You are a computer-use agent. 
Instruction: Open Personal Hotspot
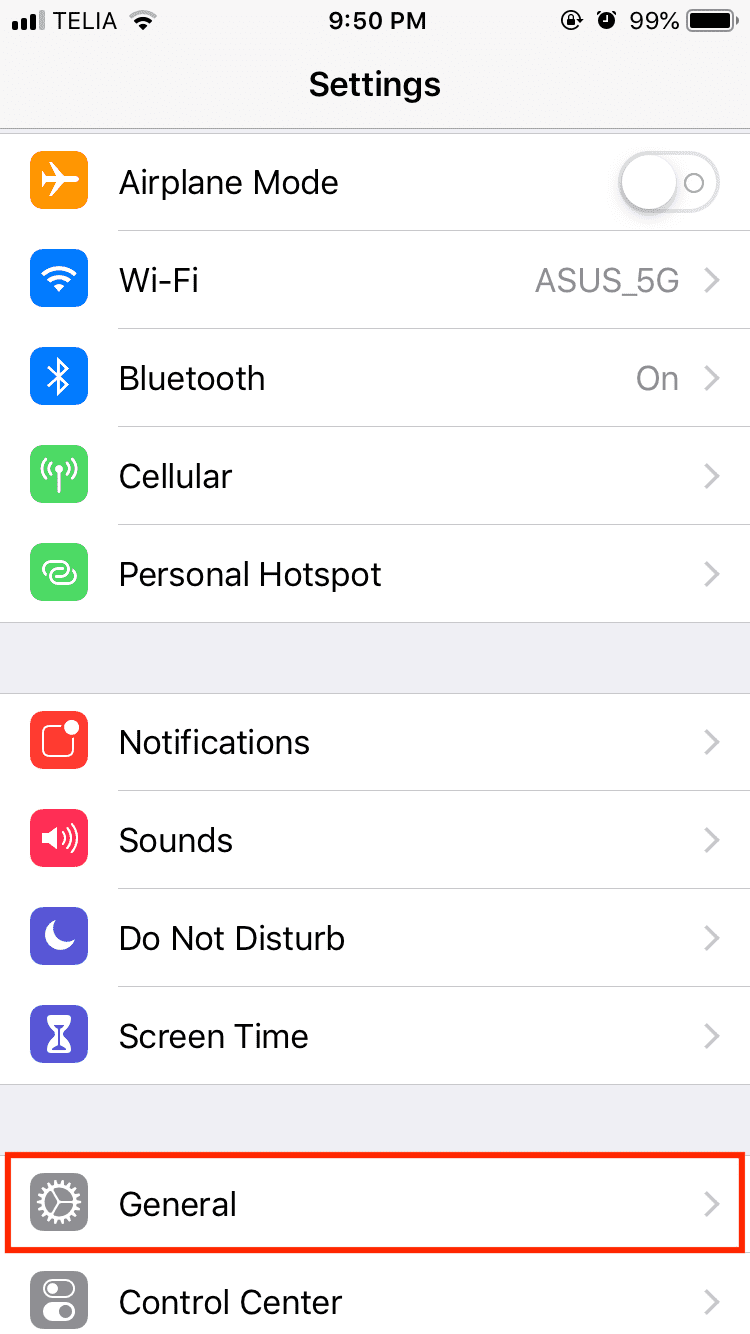click(375, 575)
